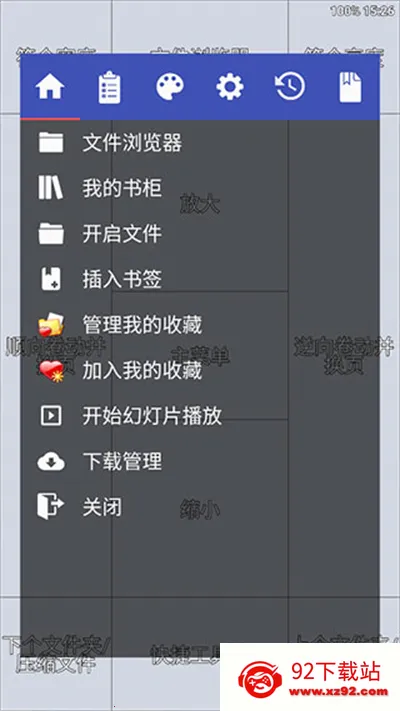Open the color palette tab
The image size is (400, 711).
170,87
